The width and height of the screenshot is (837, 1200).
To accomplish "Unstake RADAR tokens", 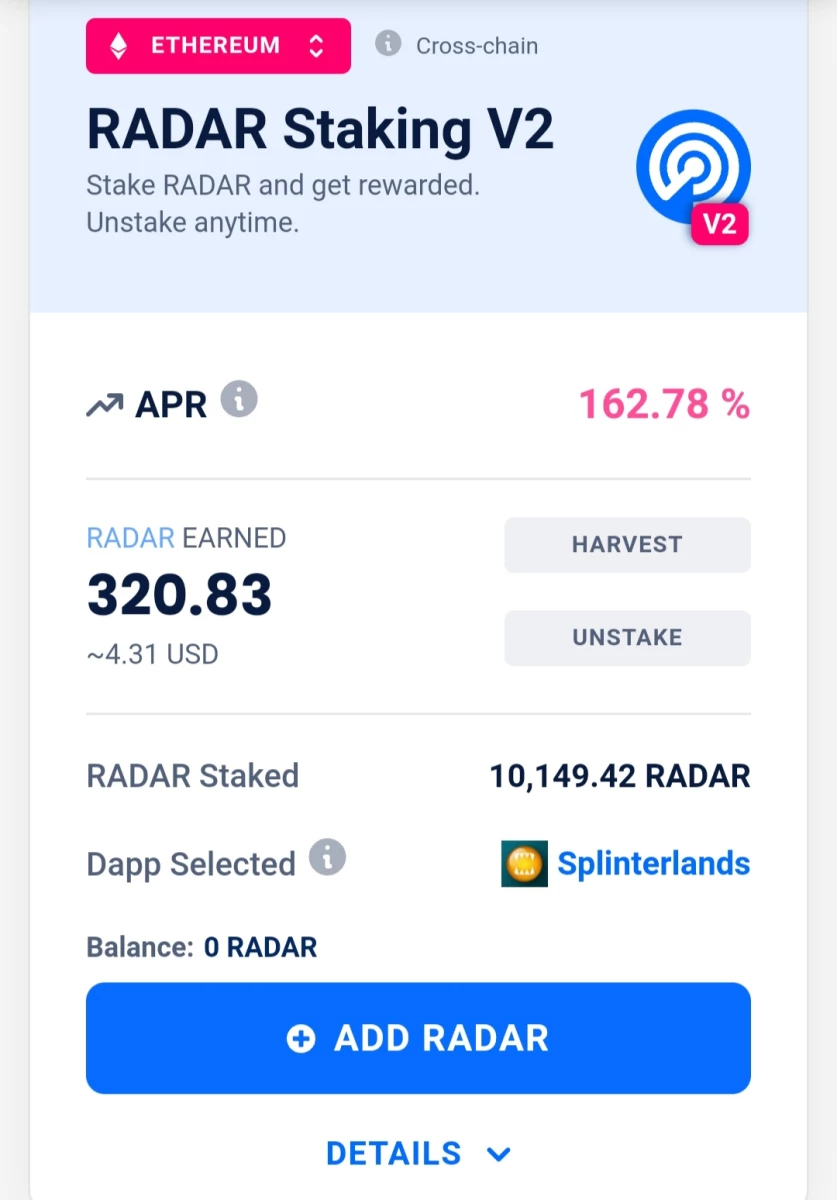I will click(627, 638).
